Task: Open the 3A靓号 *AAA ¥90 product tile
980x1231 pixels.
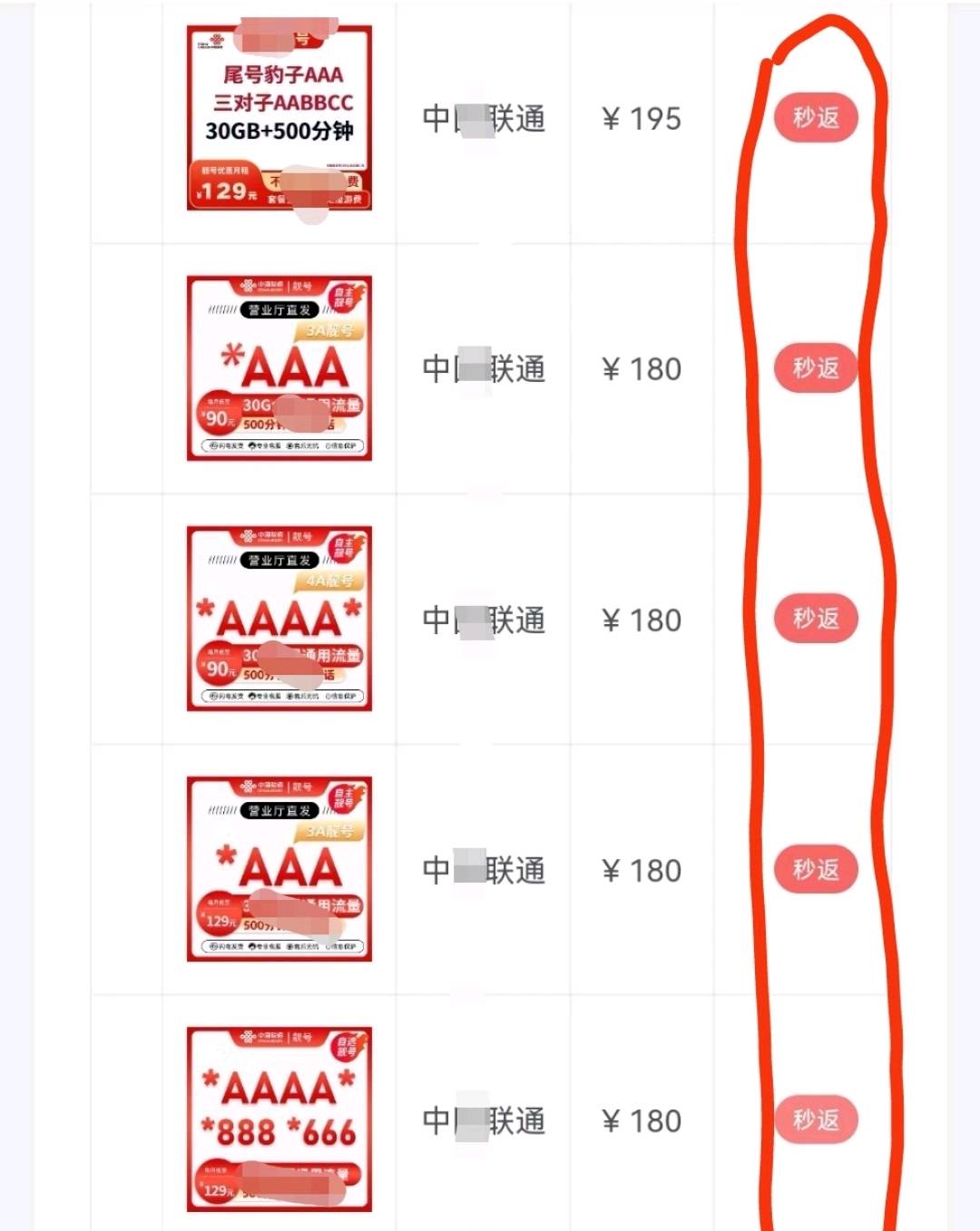Action: click(279, 368)
